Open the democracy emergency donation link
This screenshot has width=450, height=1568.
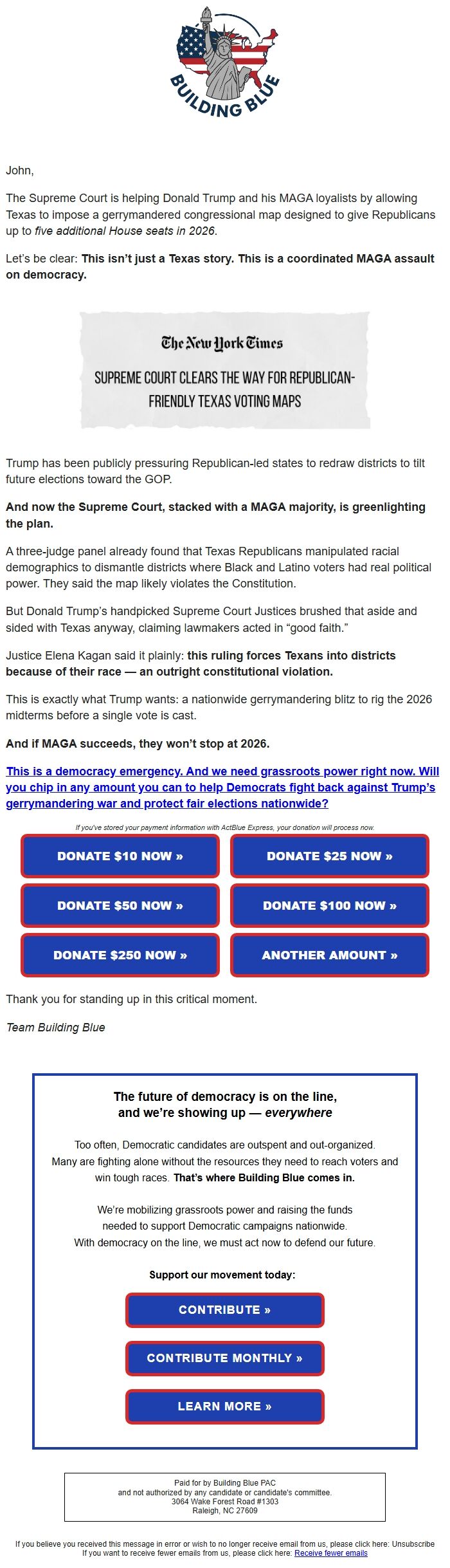pyautogui.click(x=222, y=787)
